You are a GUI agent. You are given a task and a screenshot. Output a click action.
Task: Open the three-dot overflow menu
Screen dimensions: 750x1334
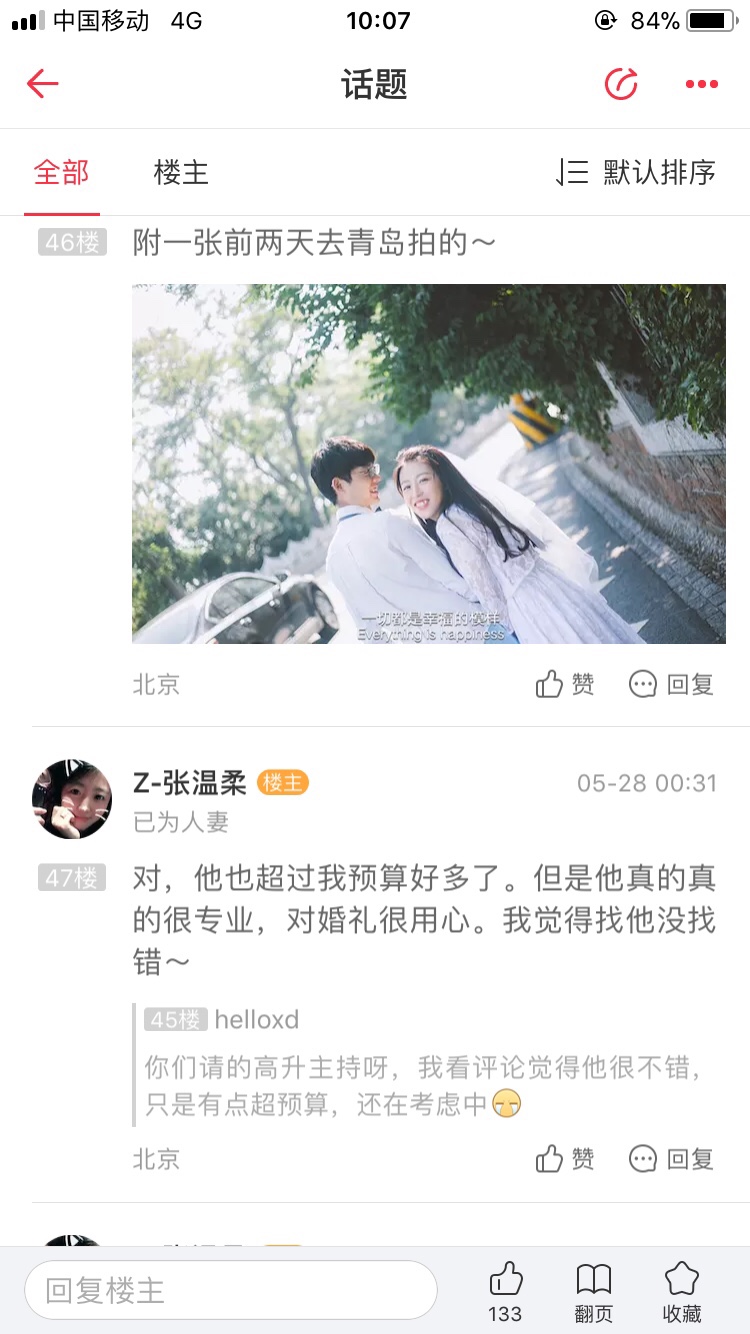[x=702, y=84]
